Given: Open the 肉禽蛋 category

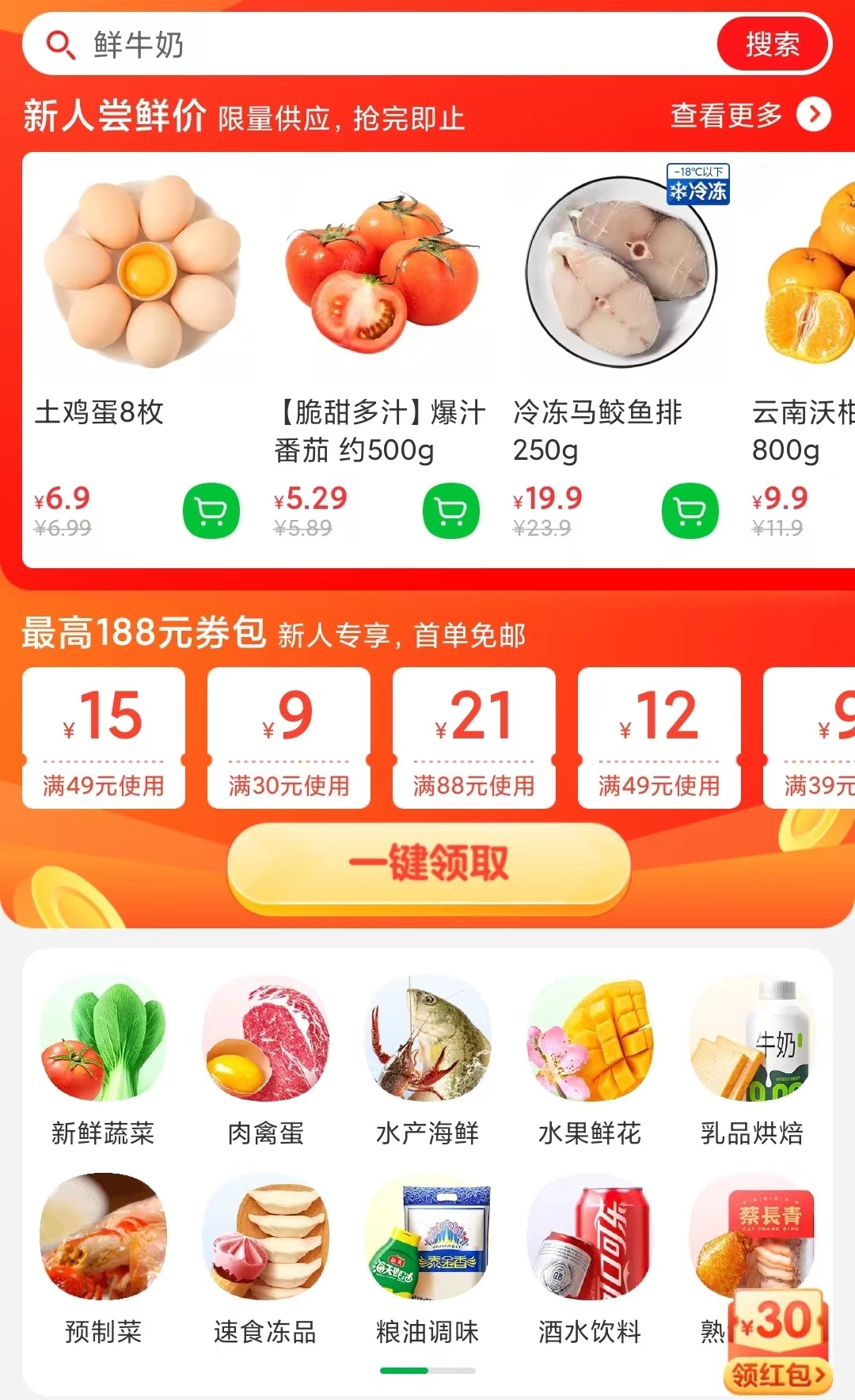Looking at the screenshot, I should (x=265, y=1062).
